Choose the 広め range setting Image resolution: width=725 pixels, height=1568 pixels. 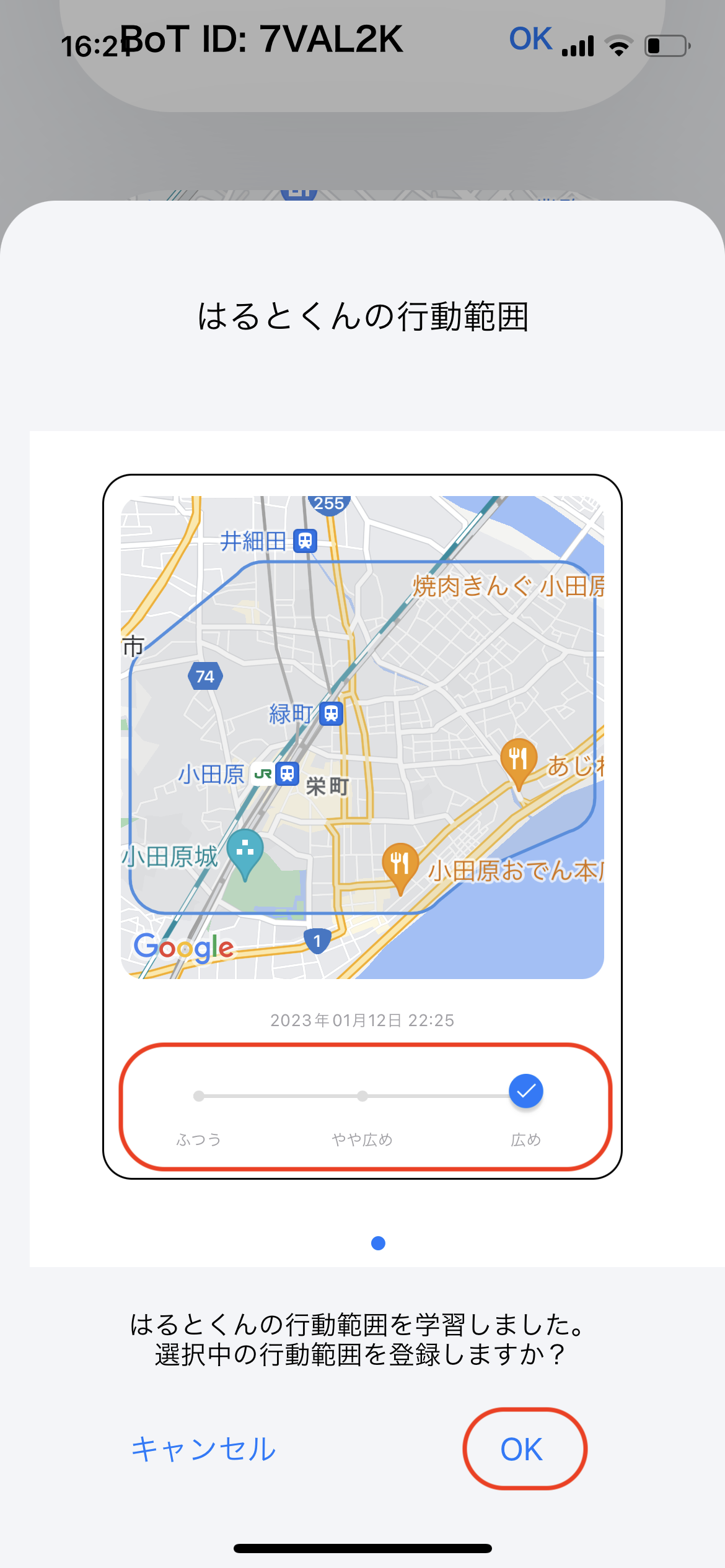click(x=526, y=1091)
